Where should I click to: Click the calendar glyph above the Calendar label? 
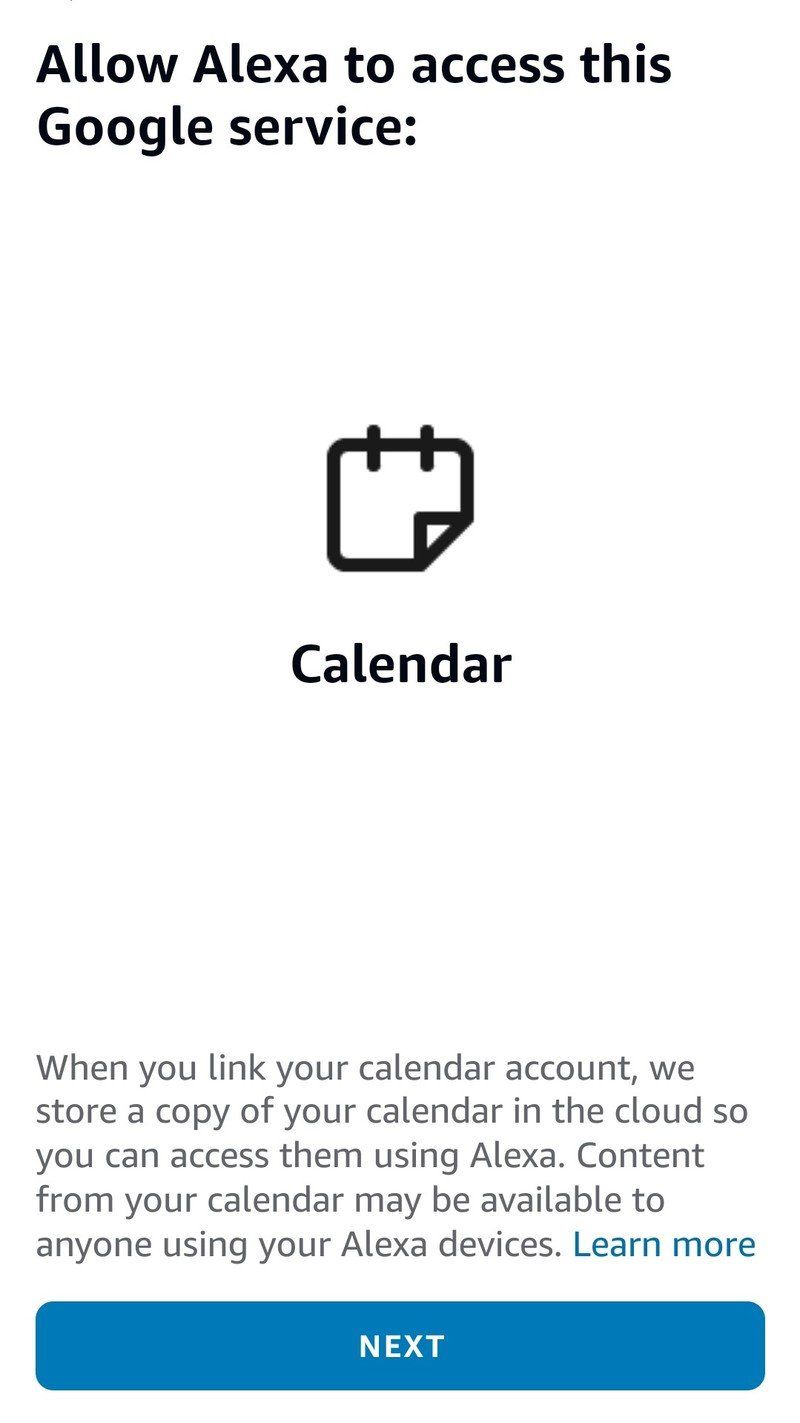[x=400, y=500]
